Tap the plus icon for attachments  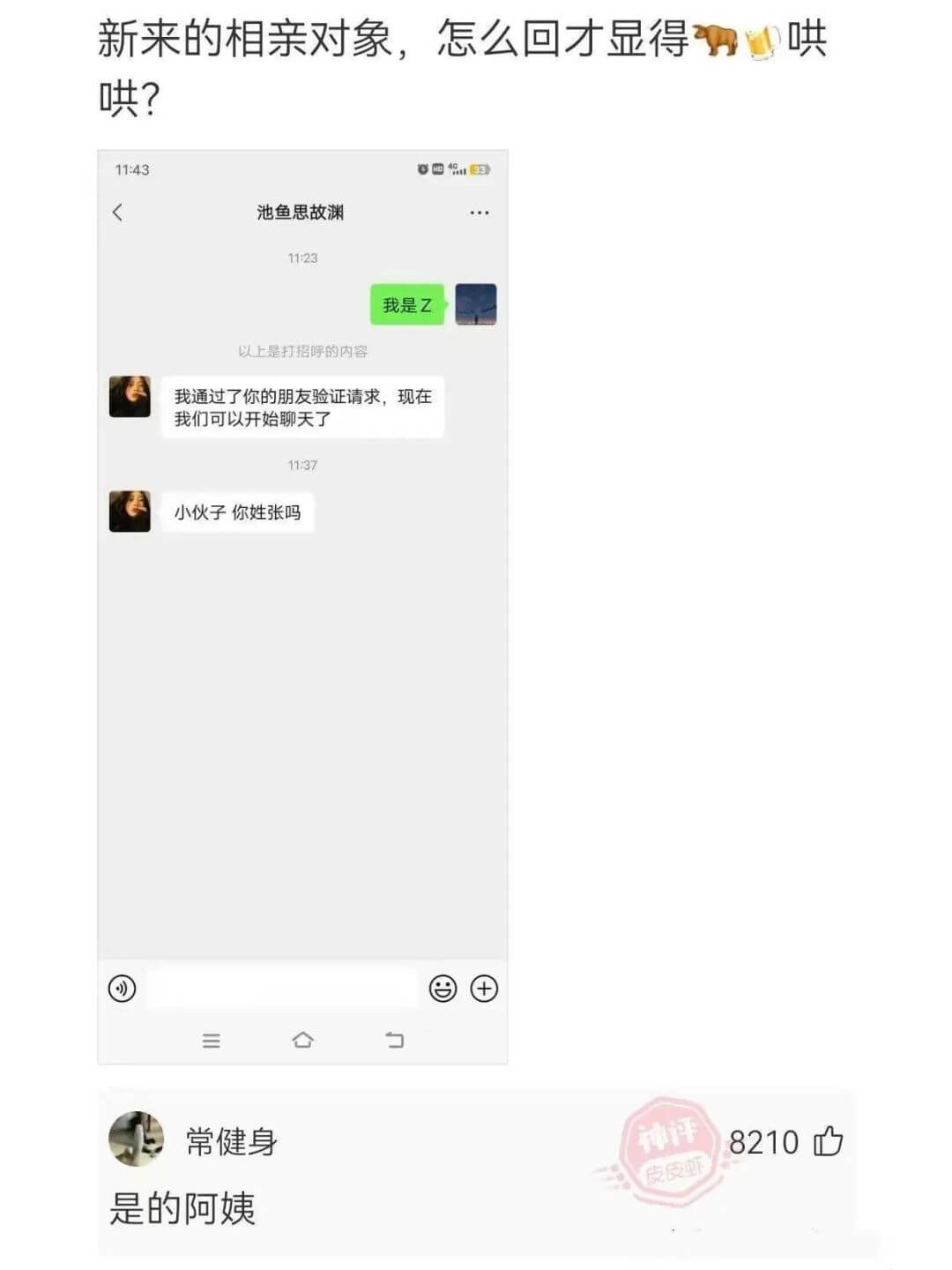coord(483,989)
